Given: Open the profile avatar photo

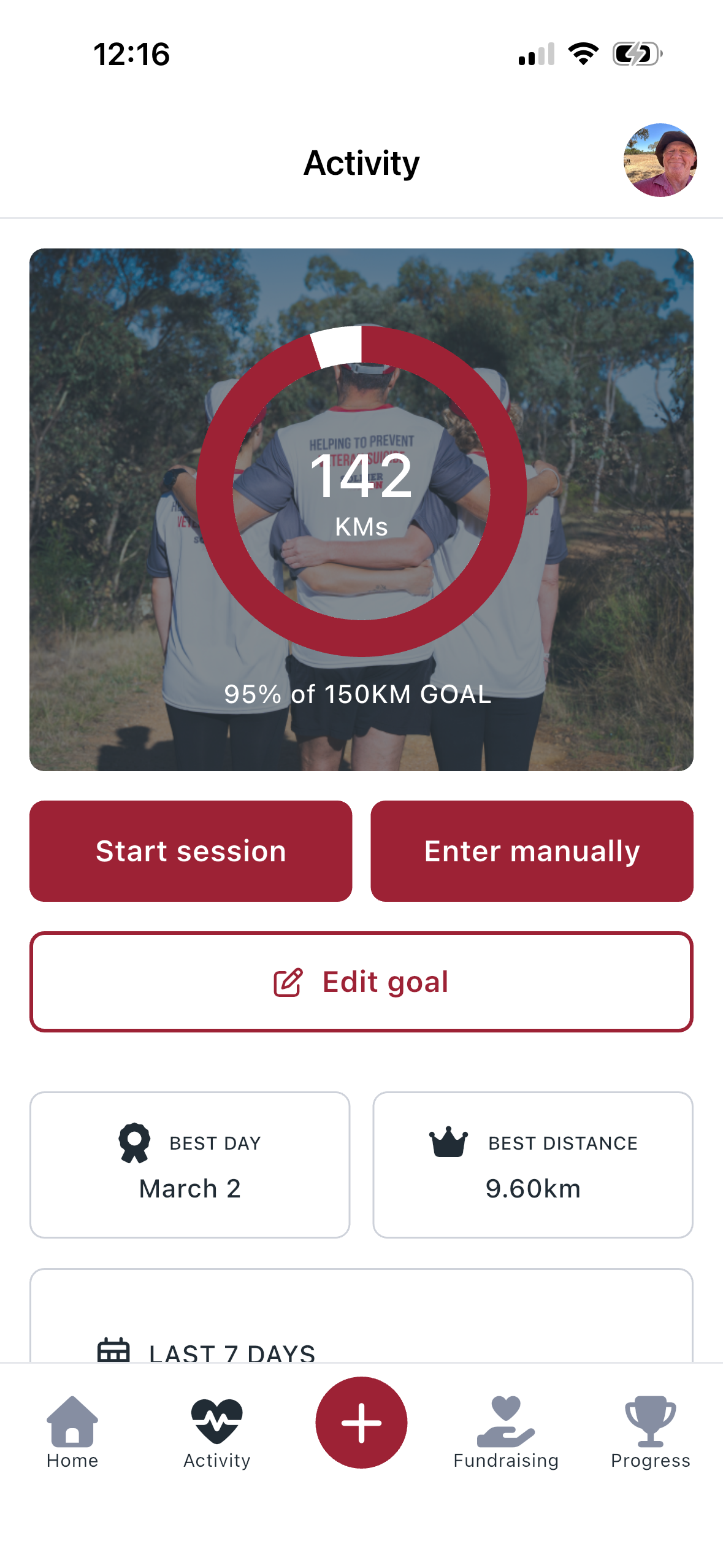Looking at the screenshot, I should tap(660, 161).
